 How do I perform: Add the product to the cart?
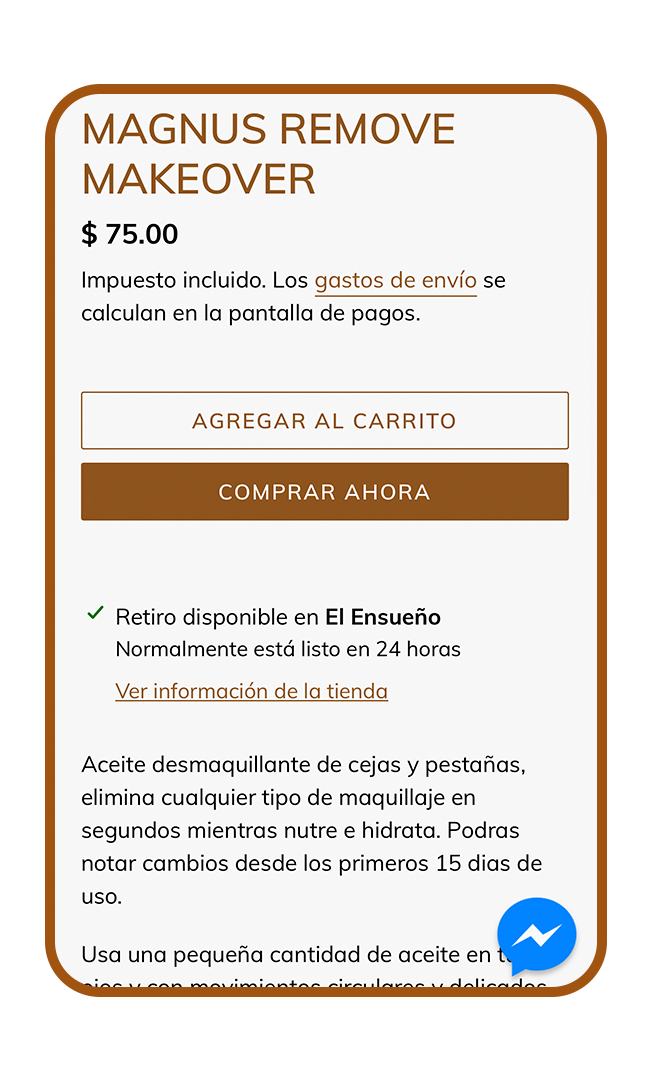324,420
